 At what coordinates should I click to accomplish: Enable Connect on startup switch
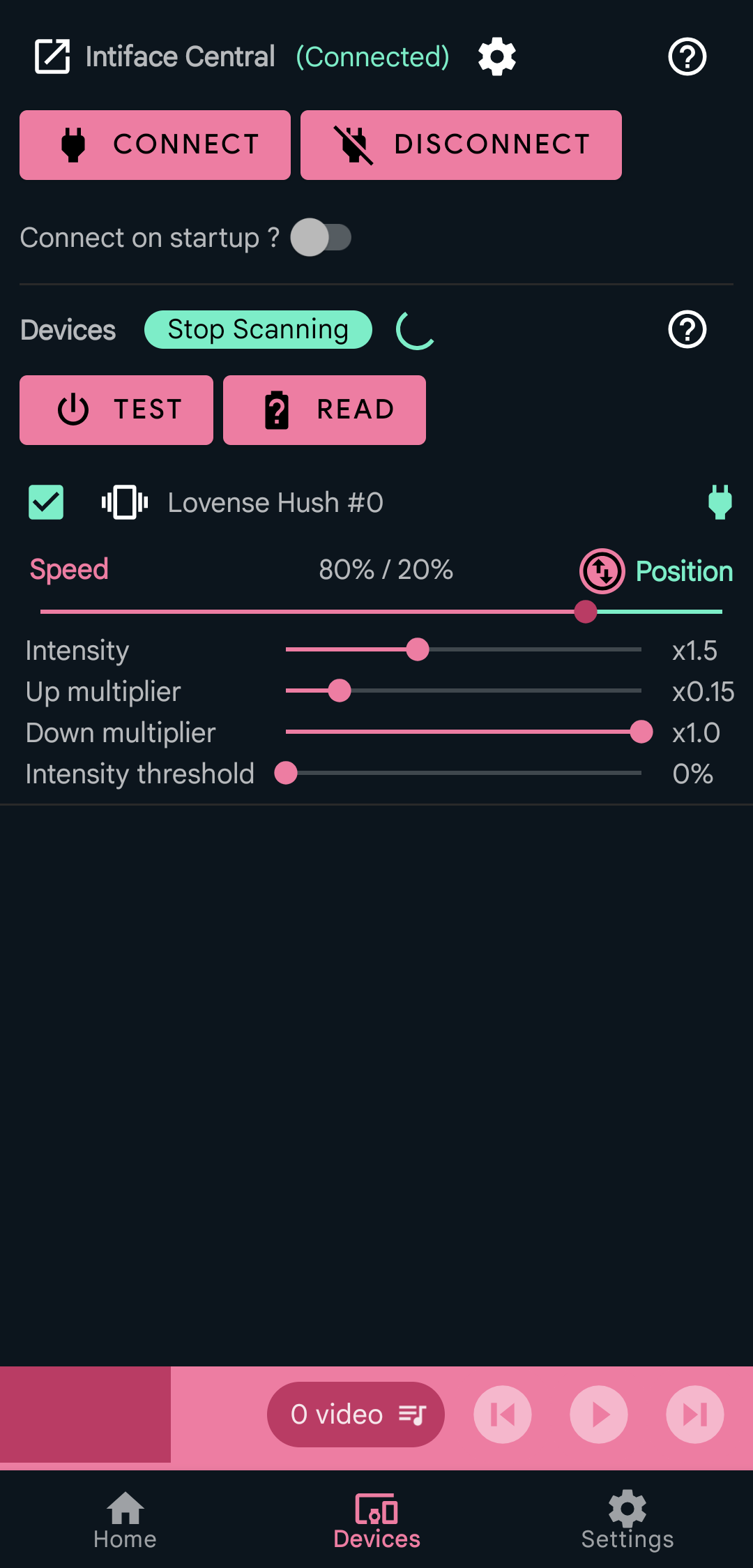tap(321, 238)
